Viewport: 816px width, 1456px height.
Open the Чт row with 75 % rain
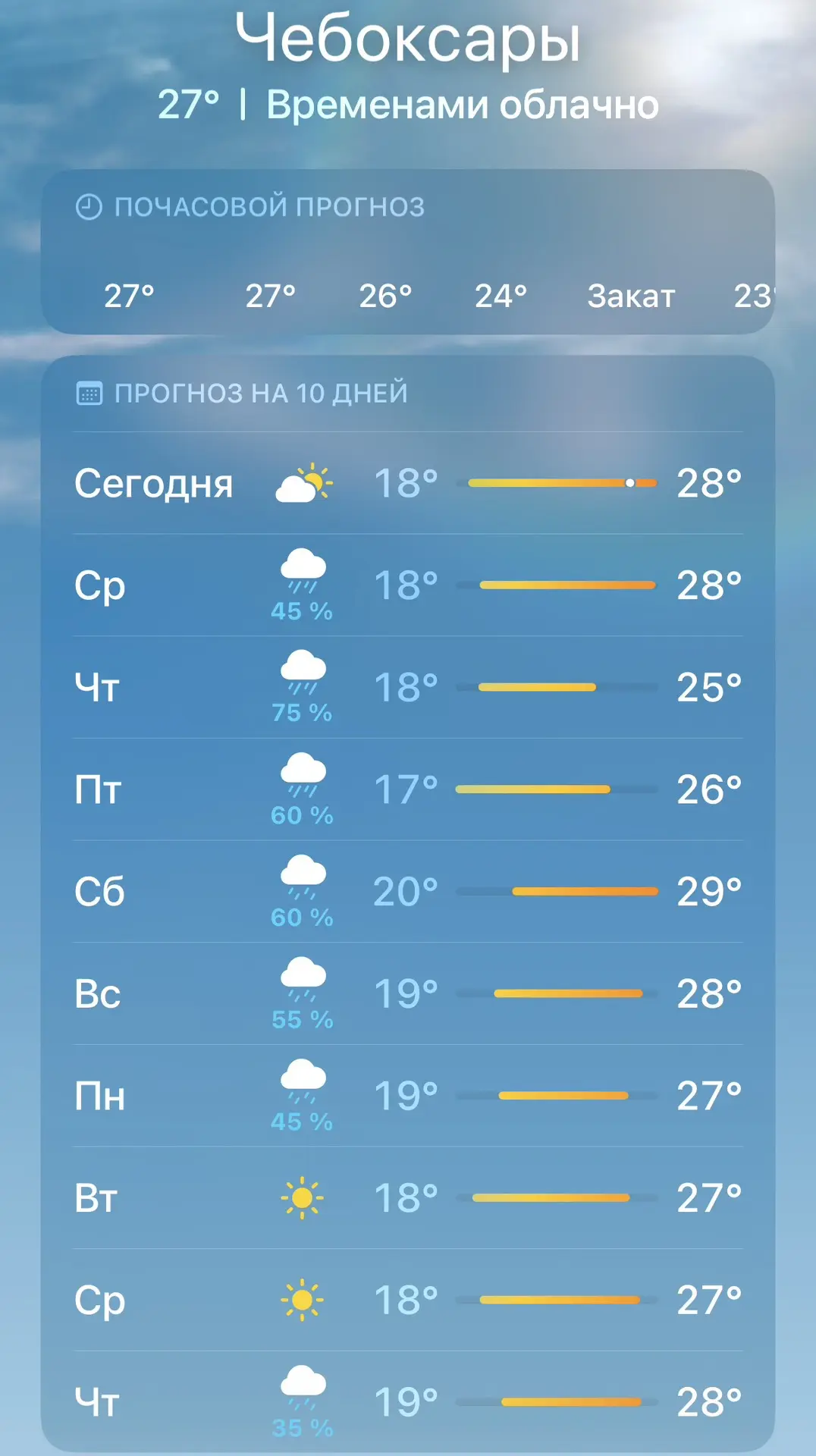point(408,688)
